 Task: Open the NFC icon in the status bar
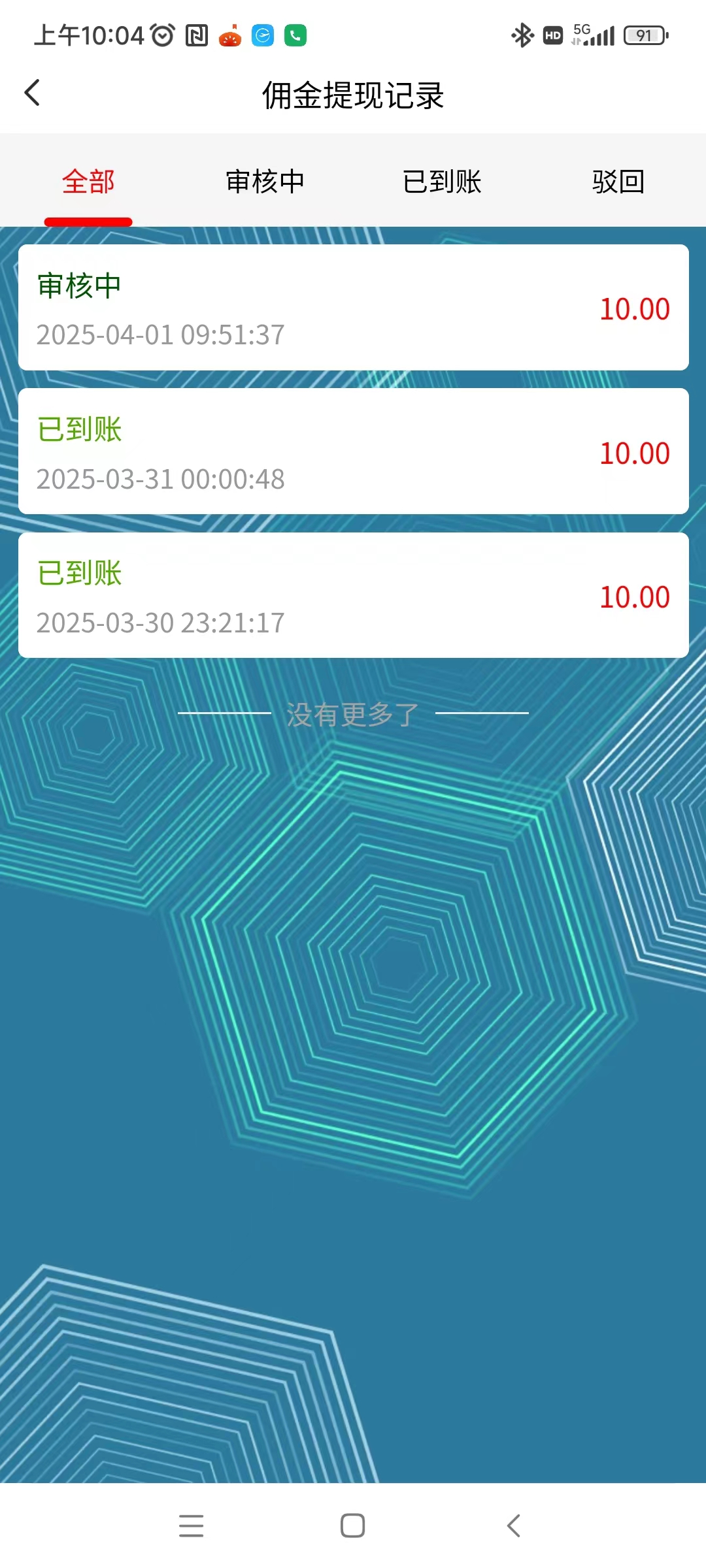tap(198, 34)
